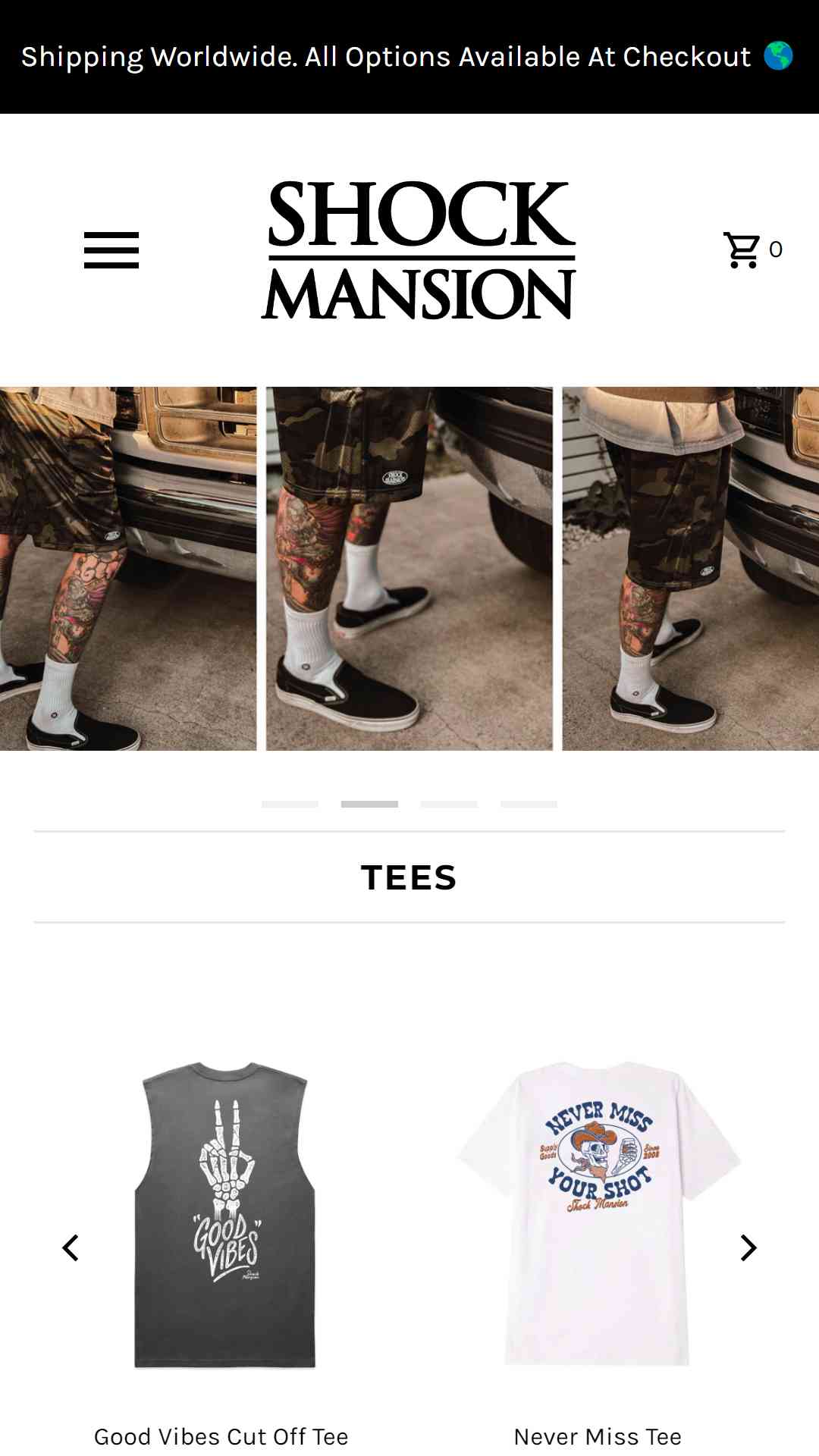Open the shopping cart
Screen dimensions: 819x1456
(x=752, y=249)
